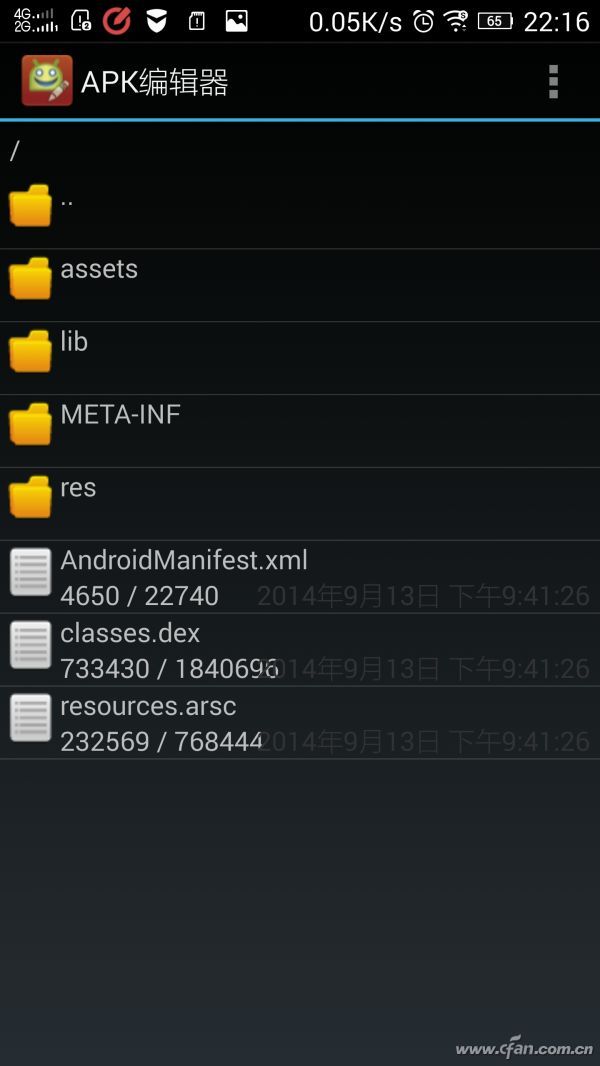
Task: Select the AndroidManifest.xml file
Action: pos(300,577)
